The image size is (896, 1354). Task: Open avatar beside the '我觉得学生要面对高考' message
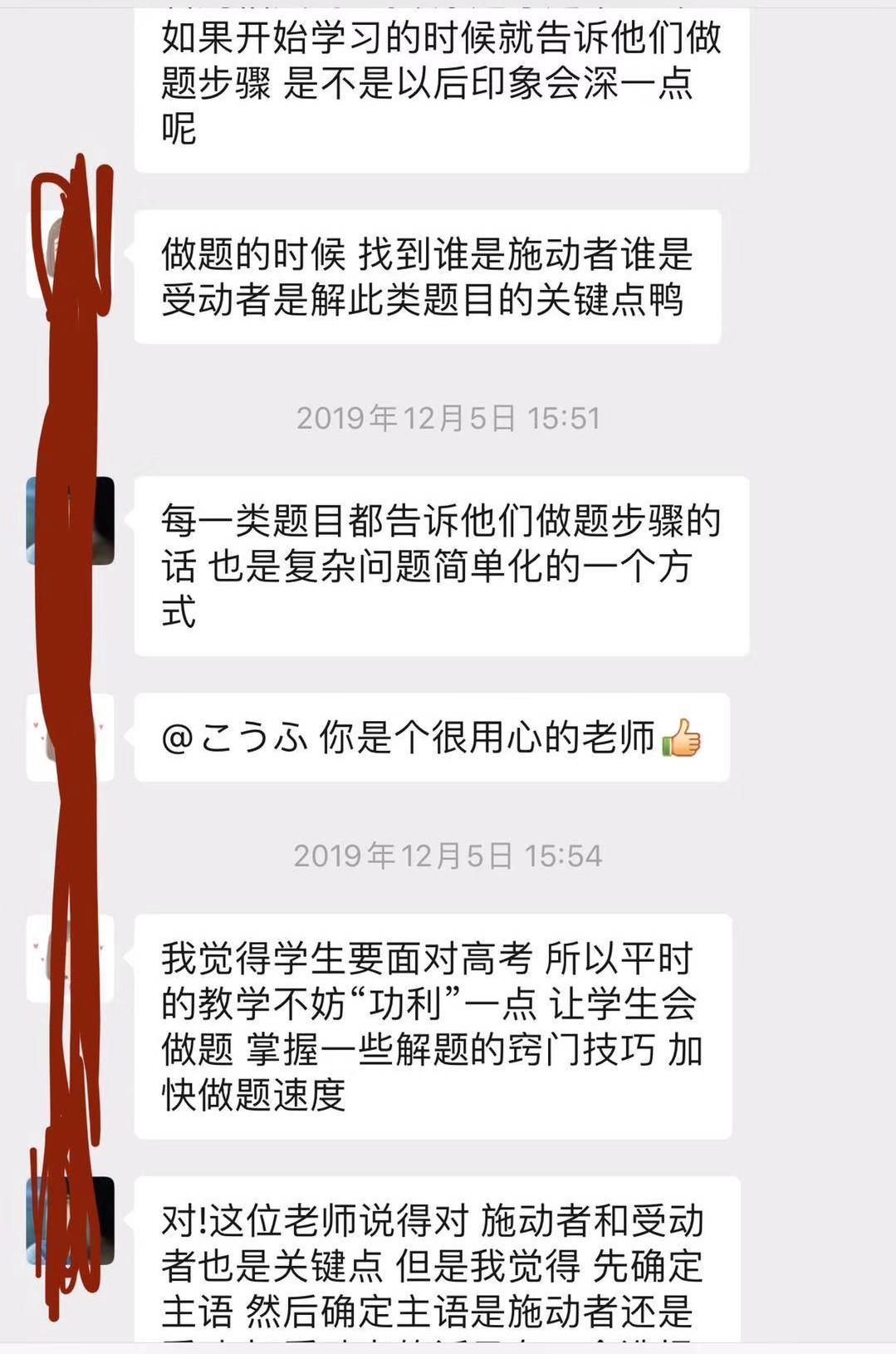pyautogui.click(x=71, y=958)
